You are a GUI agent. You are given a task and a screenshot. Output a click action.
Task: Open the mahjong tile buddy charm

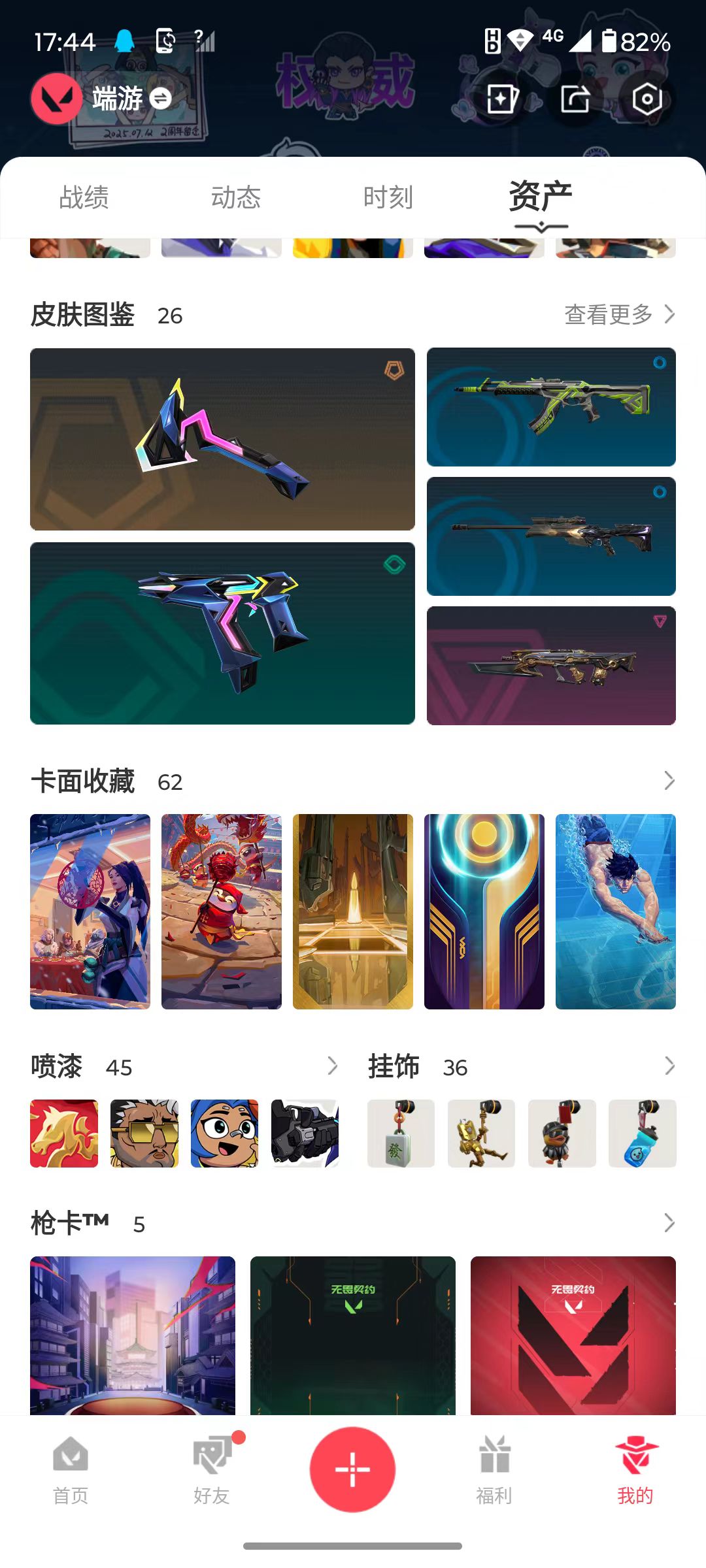pyautogui.click(x=401, y=1134)
